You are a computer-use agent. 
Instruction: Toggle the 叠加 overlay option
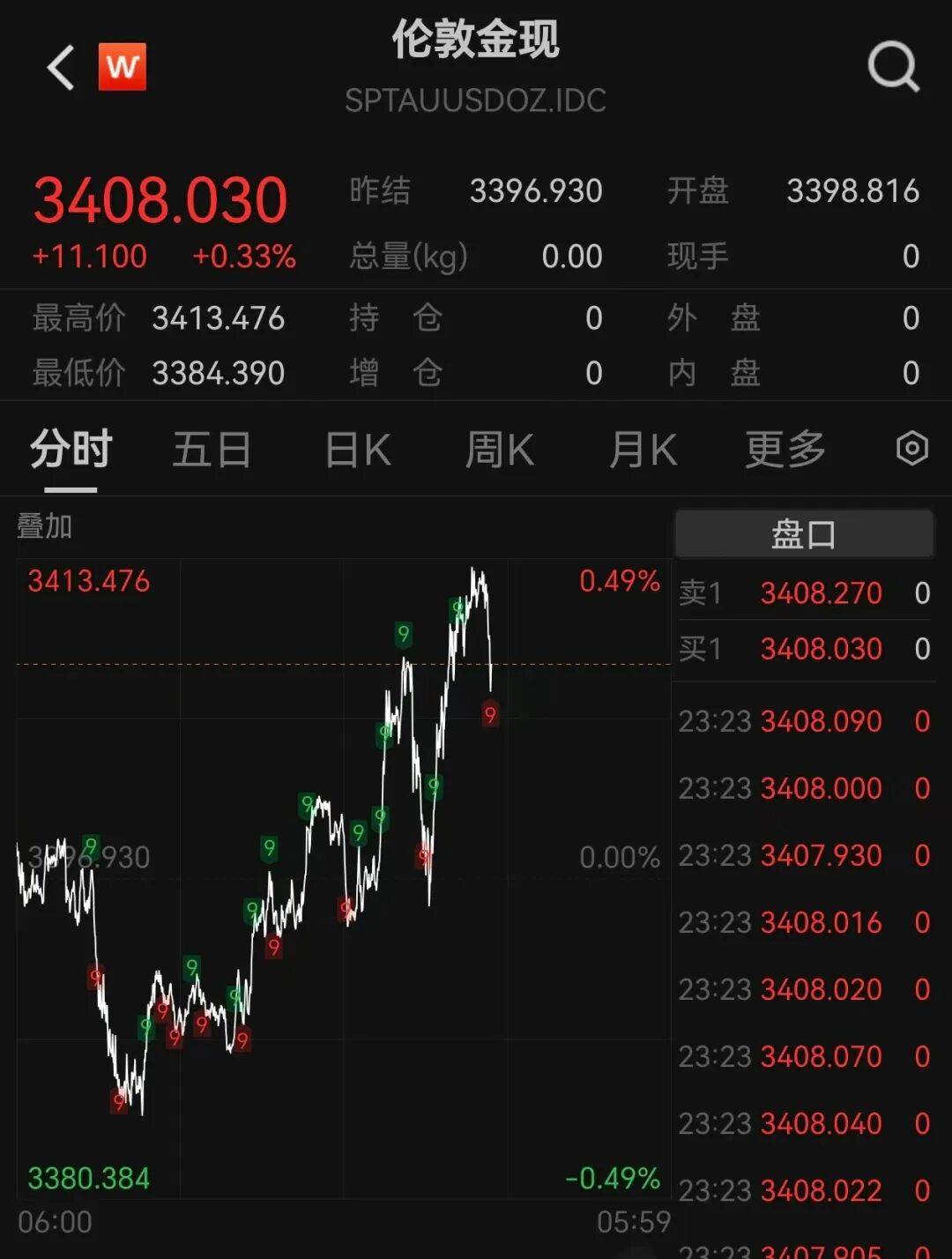click(42, 526)
